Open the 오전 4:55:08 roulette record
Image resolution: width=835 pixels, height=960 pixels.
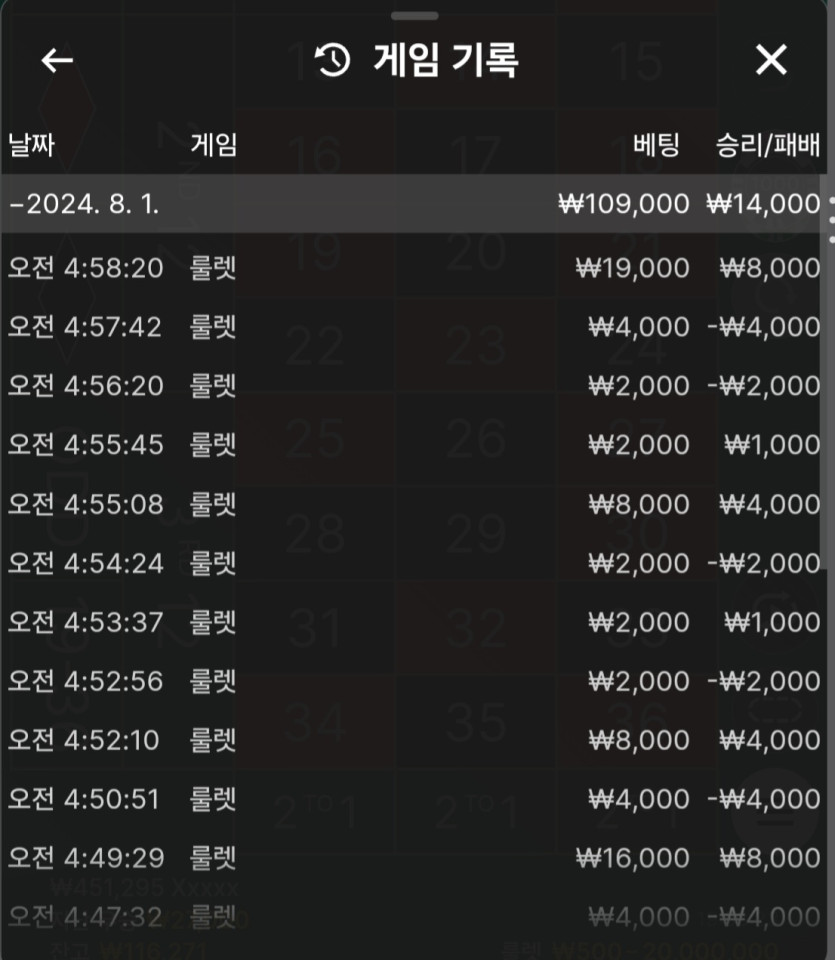[x=414, y=504]
